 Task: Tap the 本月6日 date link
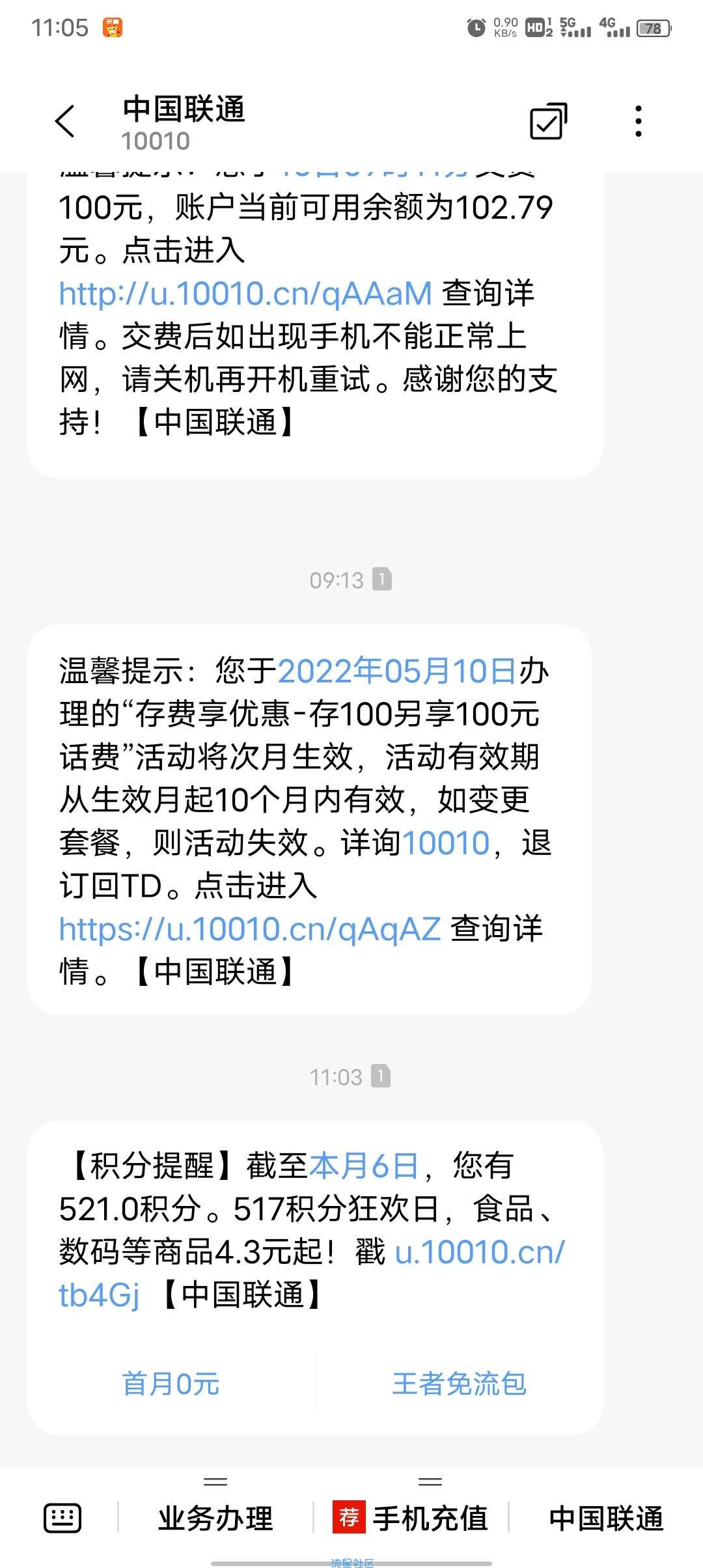[364, 1166]
